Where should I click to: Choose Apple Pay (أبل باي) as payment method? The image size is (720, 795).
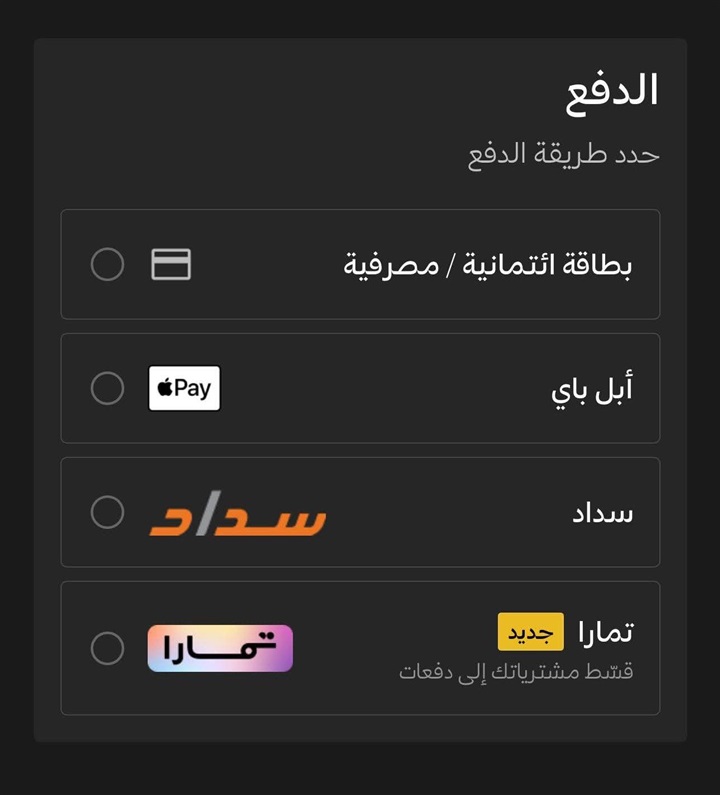(107, 388)
